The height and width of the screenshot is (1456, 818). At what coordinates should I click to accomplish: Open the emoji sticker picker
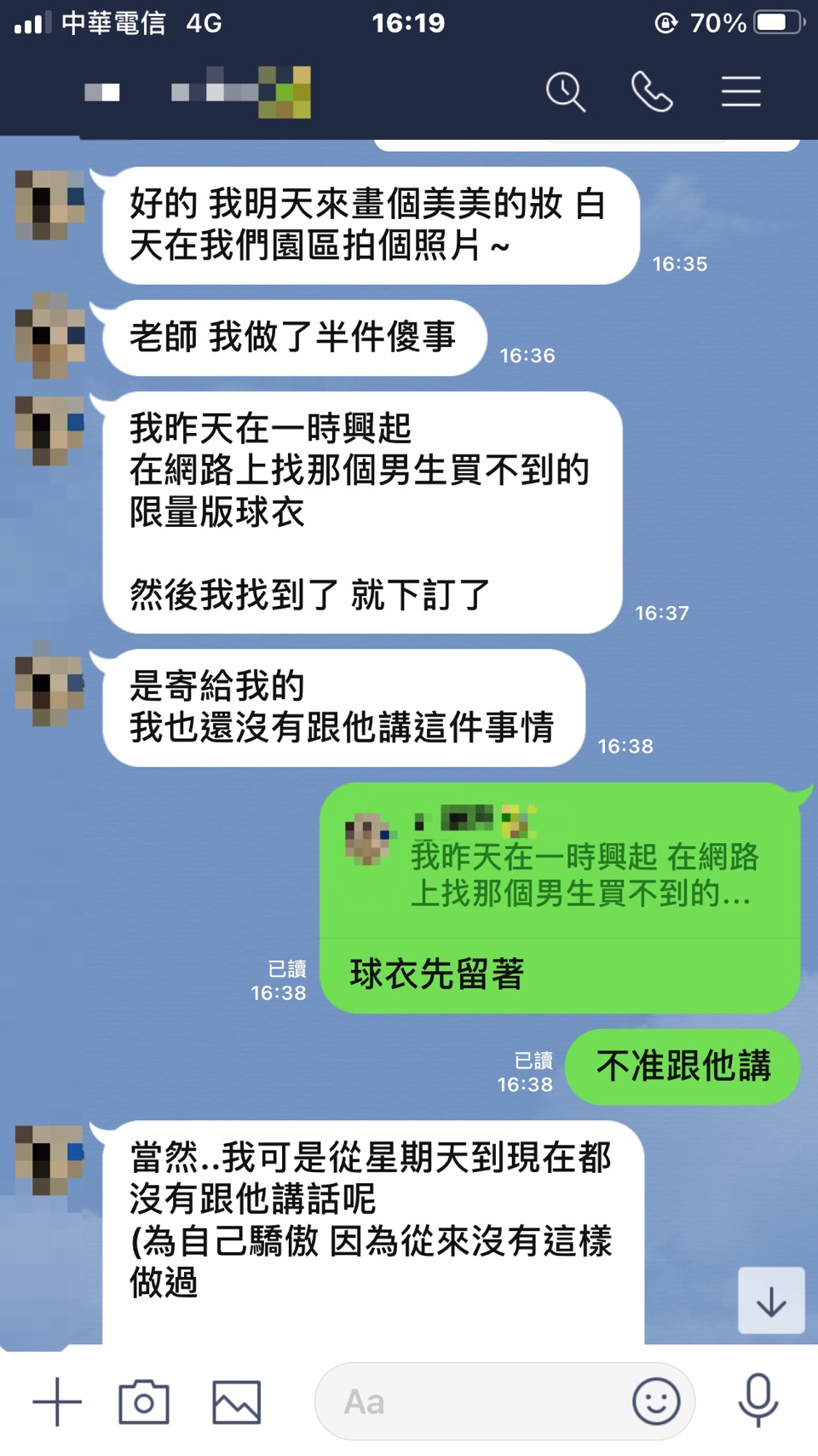[656, 1402]
